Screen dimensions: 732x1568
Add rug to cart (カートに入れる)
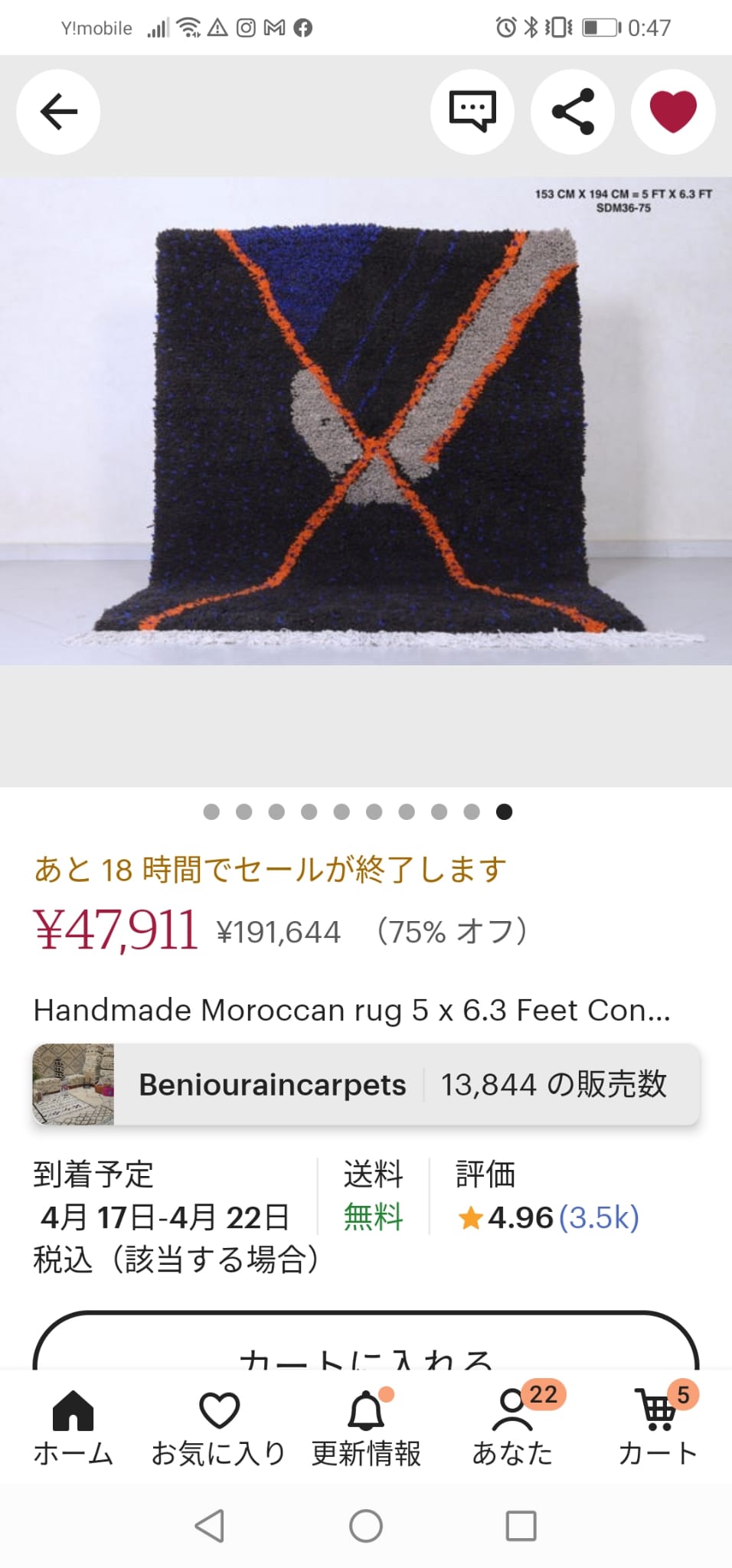pos(366,1347)
